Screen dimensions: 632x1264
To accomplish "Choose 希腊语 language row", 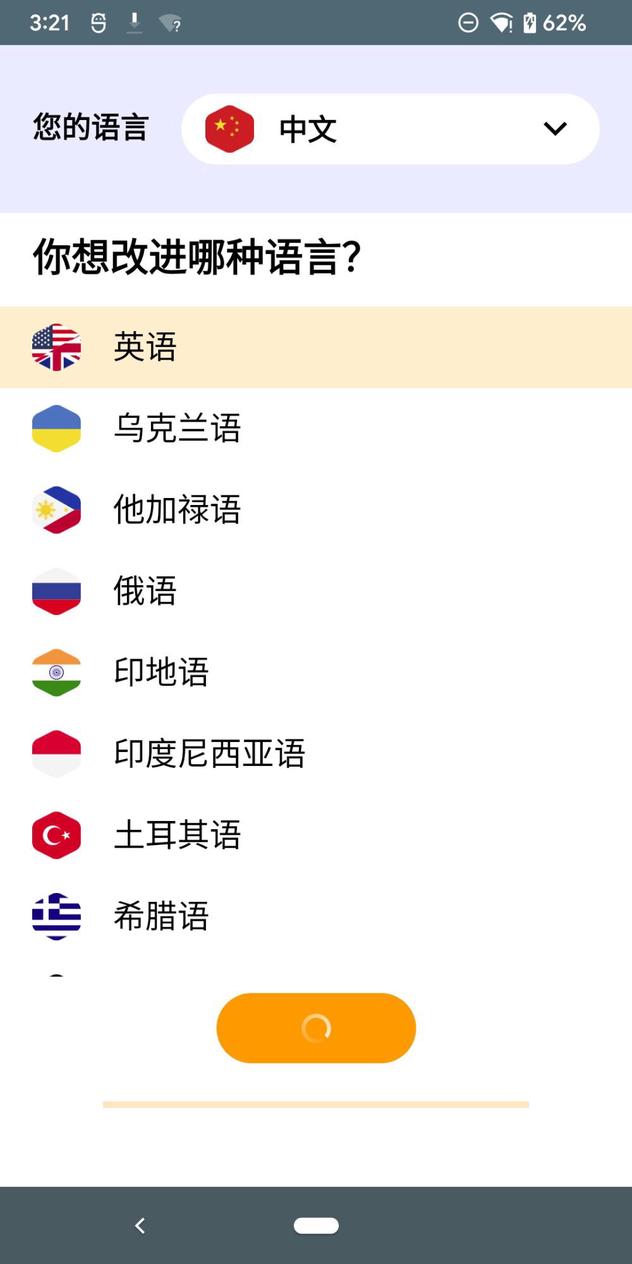I will click(x=316, y=916).
